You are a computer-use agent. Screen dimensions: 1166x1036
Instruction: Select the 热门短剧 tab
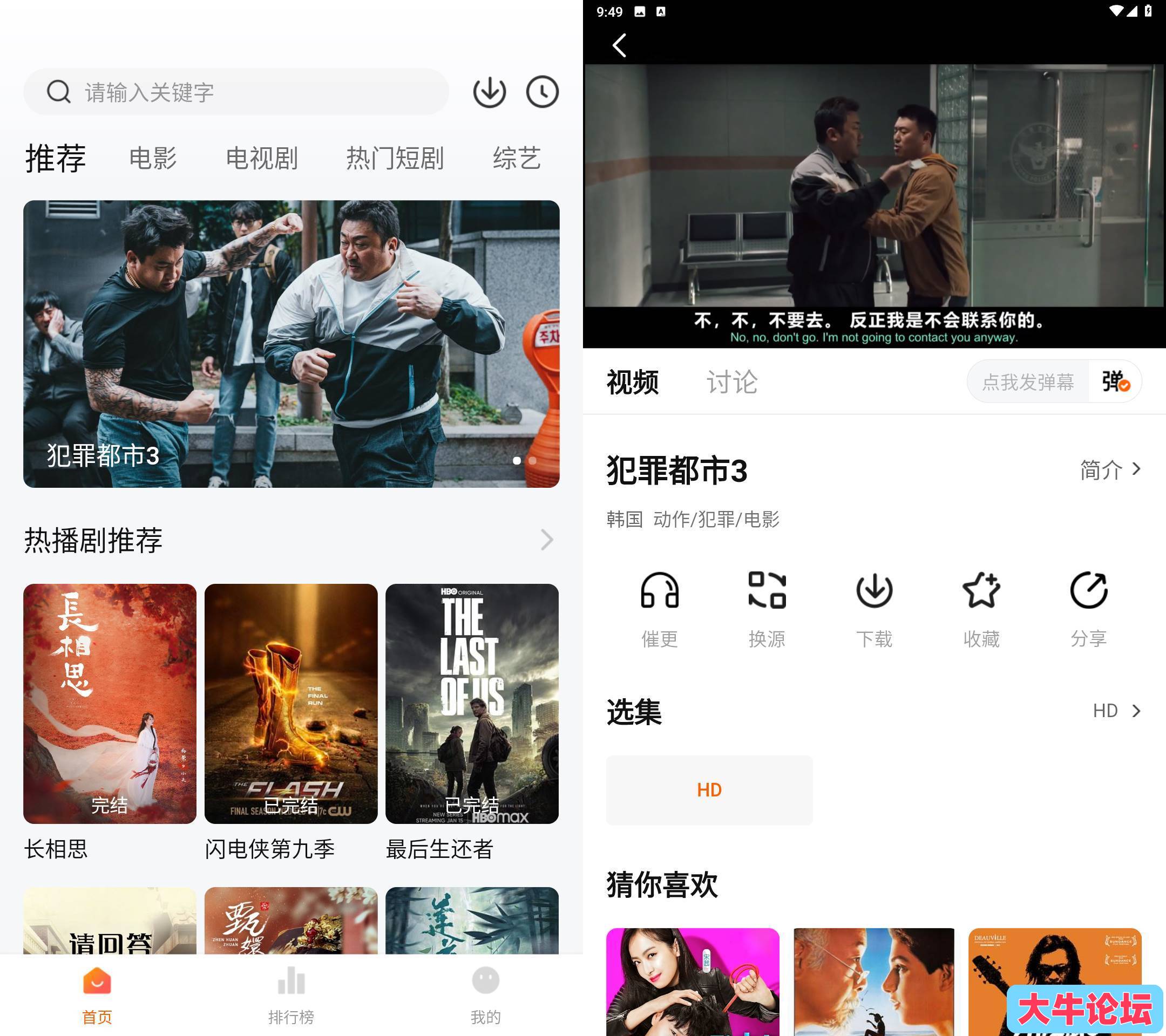pyautogui.click(x=395, y=158)
